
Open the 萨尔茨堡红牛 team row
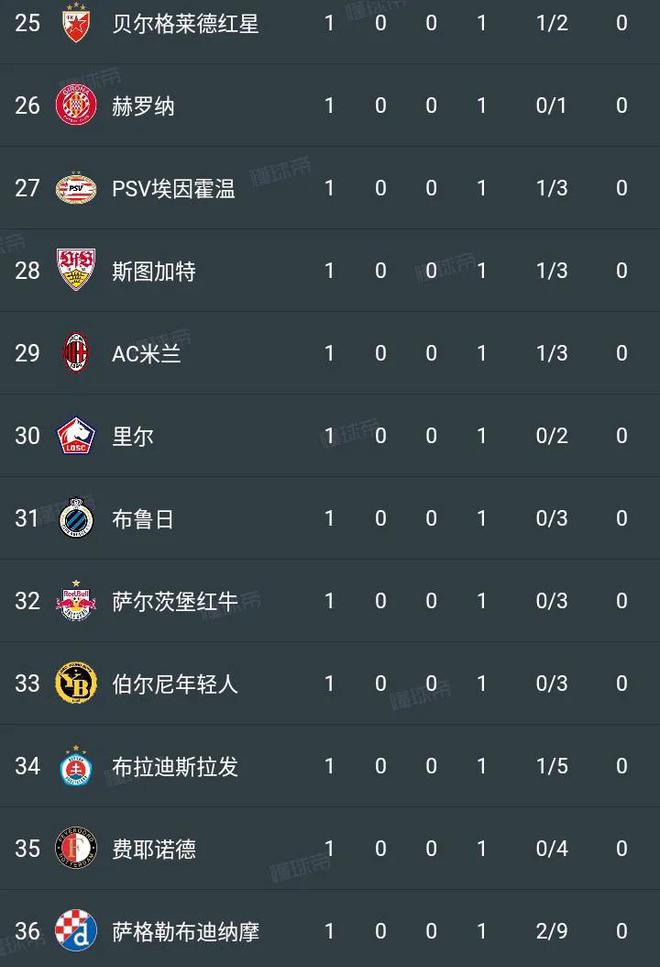click(174, 601)
